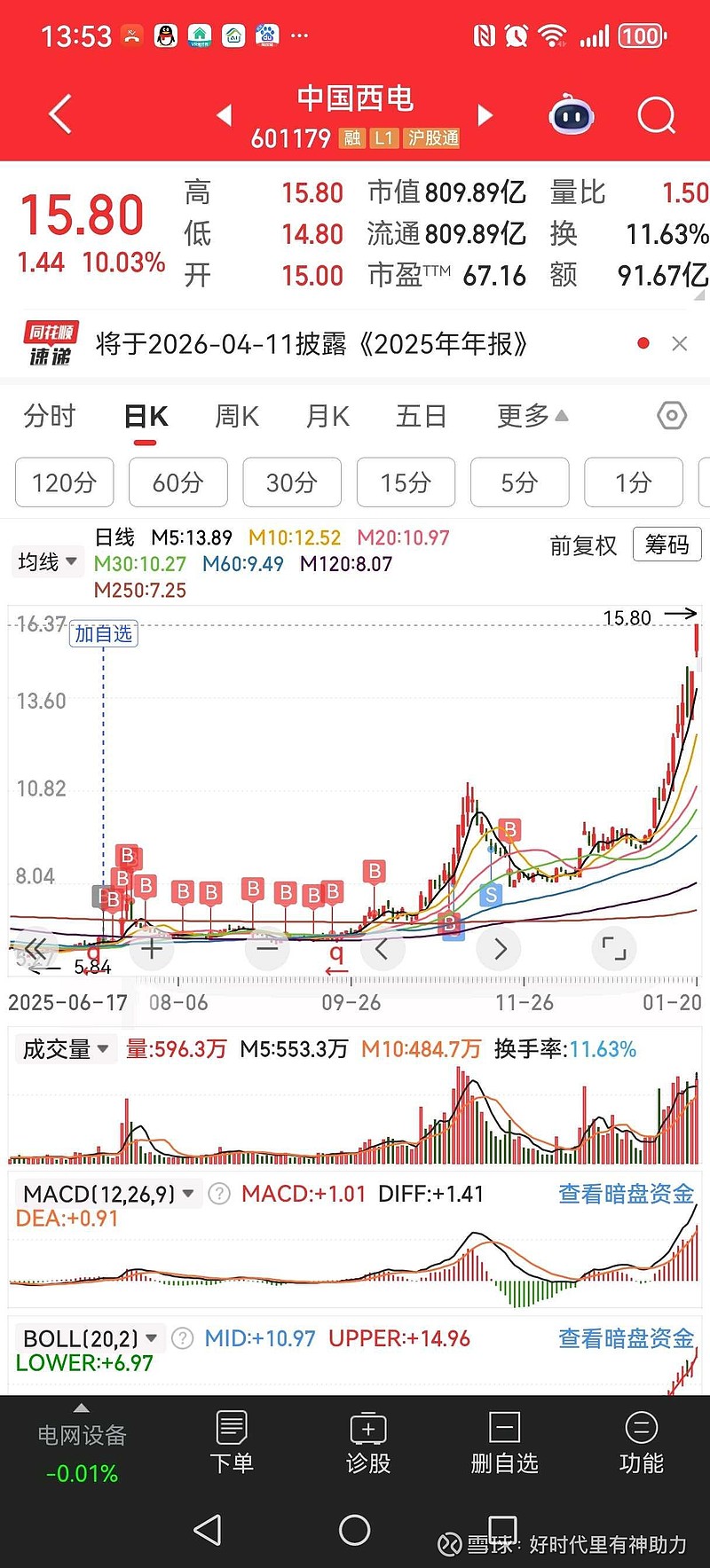Open the search icon in the header
The height and width of the screenshot is (1568, 710).
click(x=656, y=114)
